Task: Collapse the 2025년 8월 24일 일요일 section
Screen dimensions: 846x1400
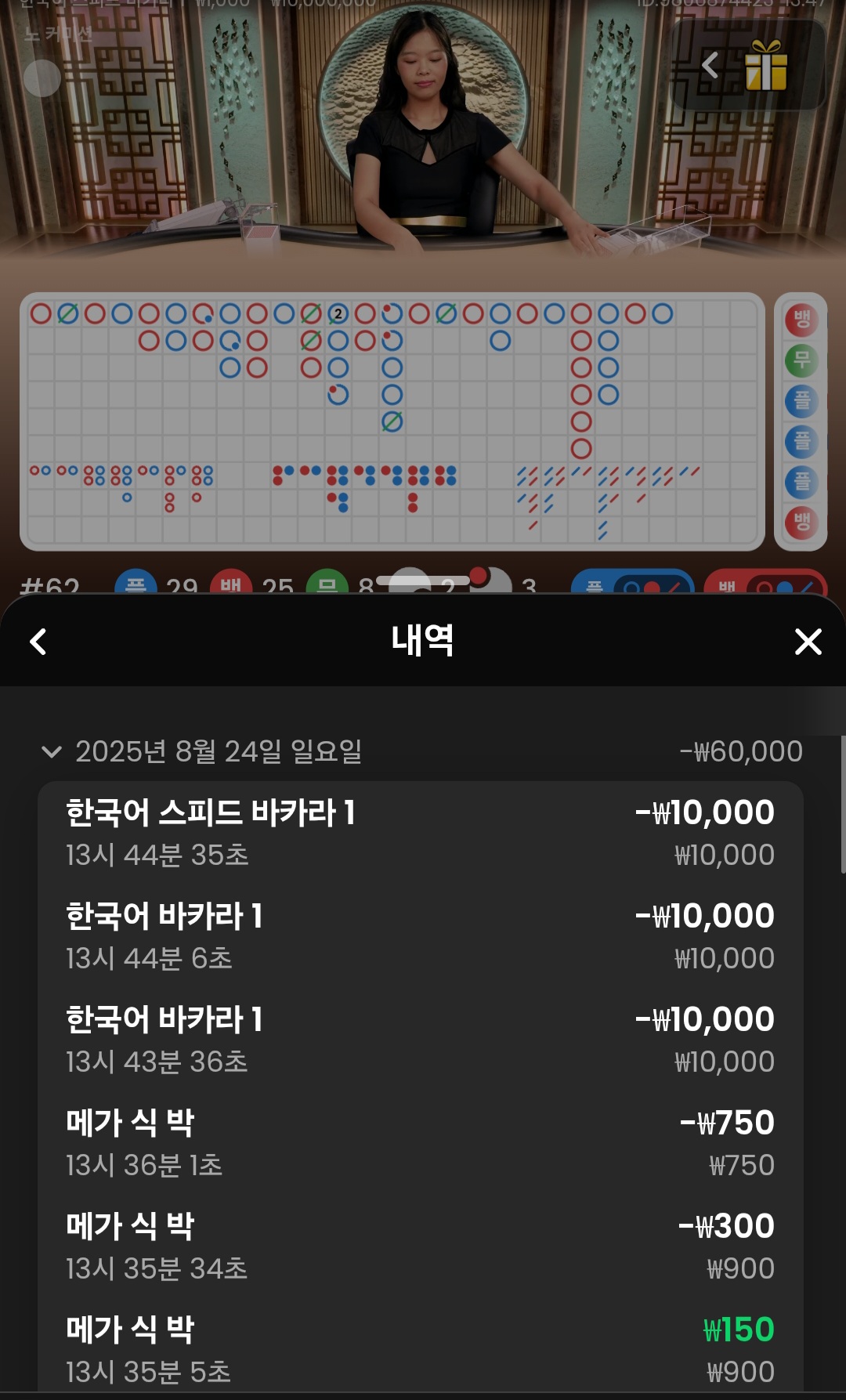Action: coord(52,752)
